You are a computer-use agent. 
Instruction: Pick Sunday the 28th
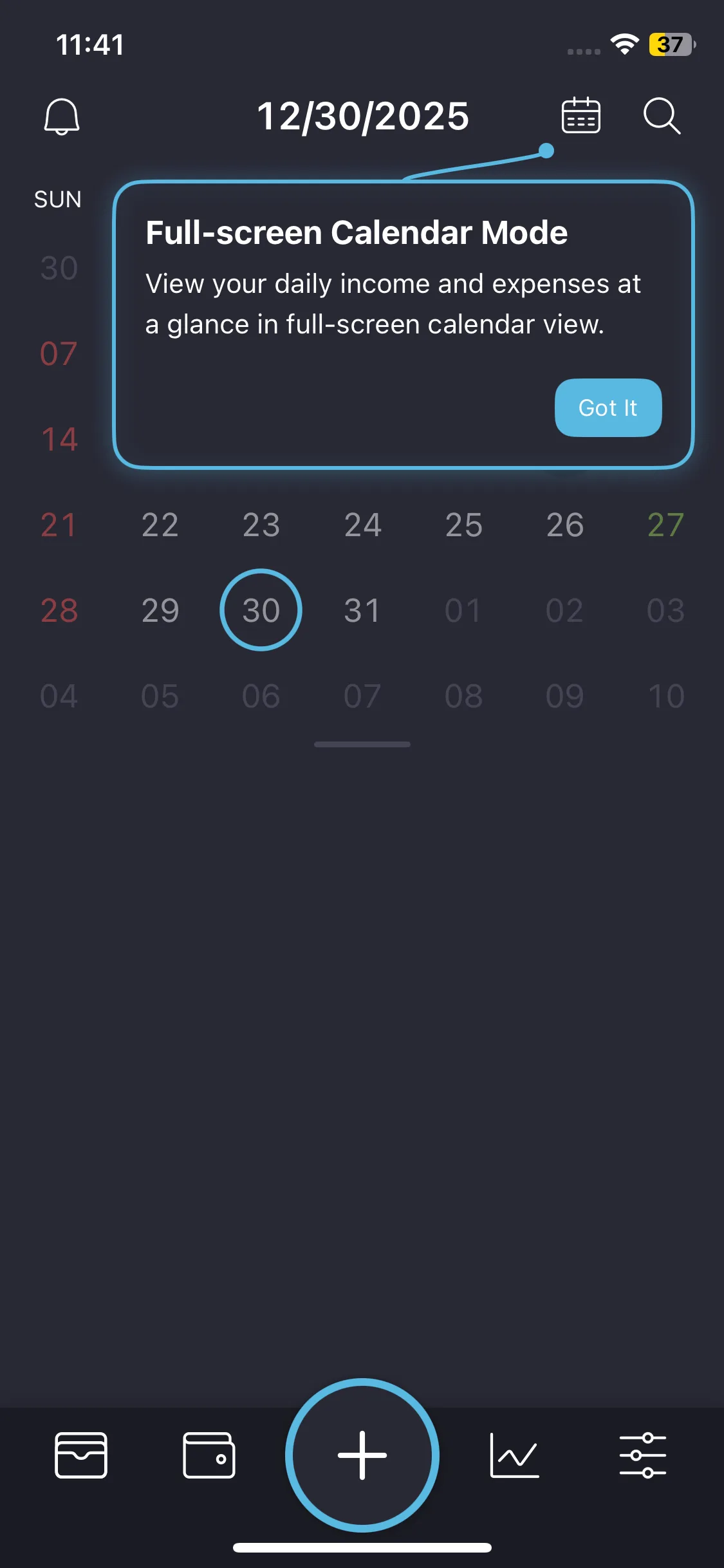click(59, 610)
